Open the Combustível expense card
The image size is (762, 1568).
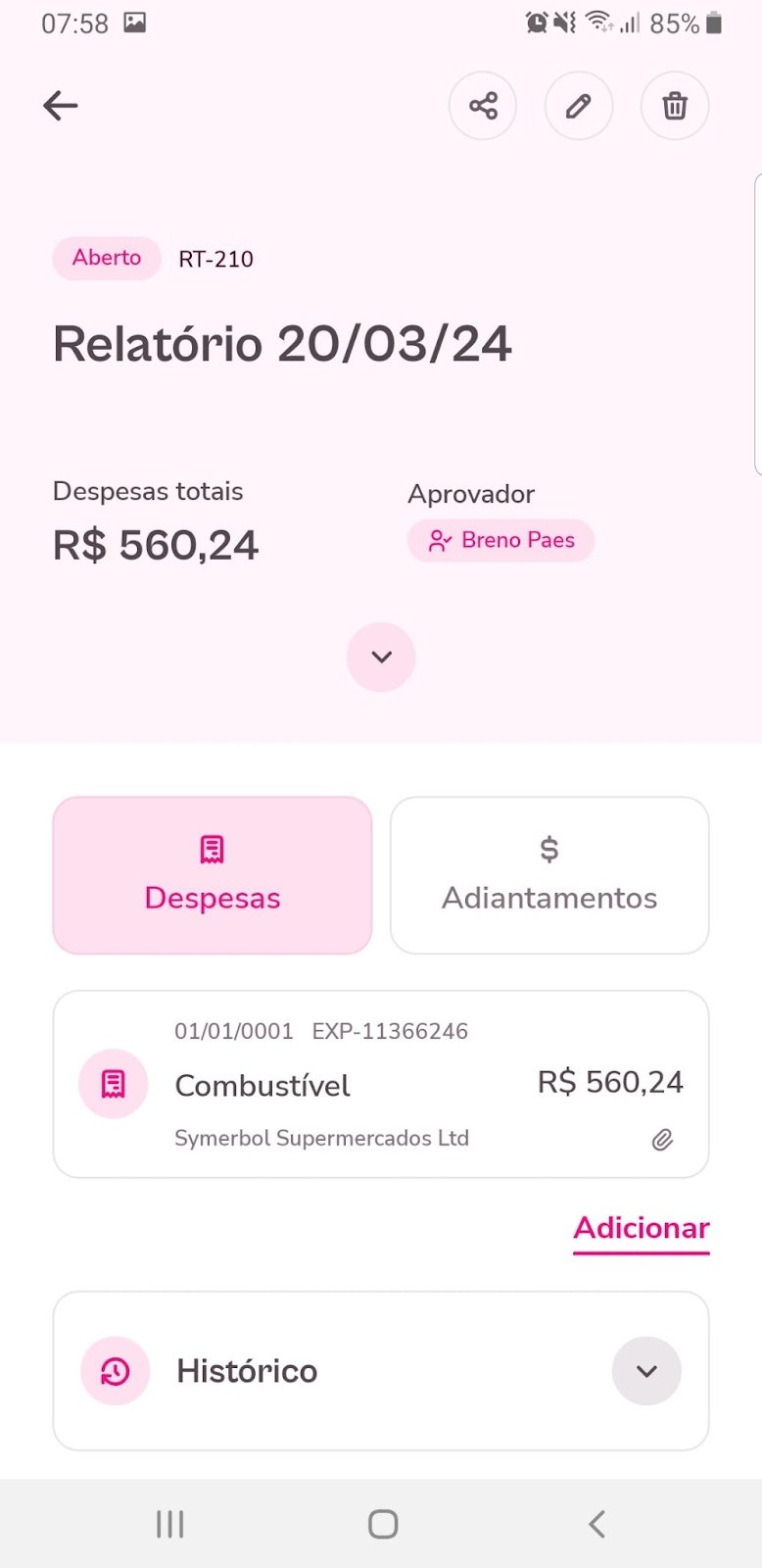pos(381,1084)
